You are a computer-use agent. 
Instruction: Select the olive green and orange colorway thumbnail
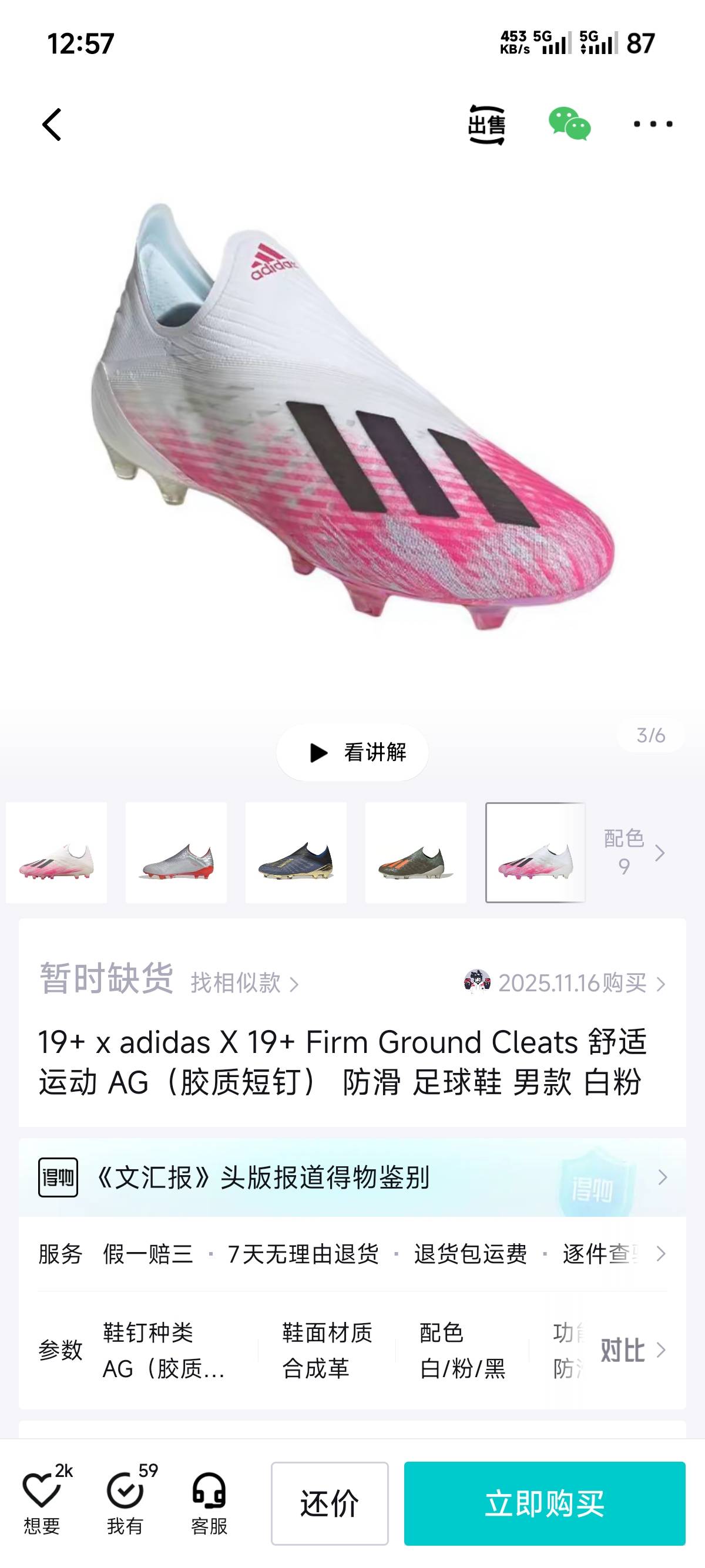coord(416,852)
